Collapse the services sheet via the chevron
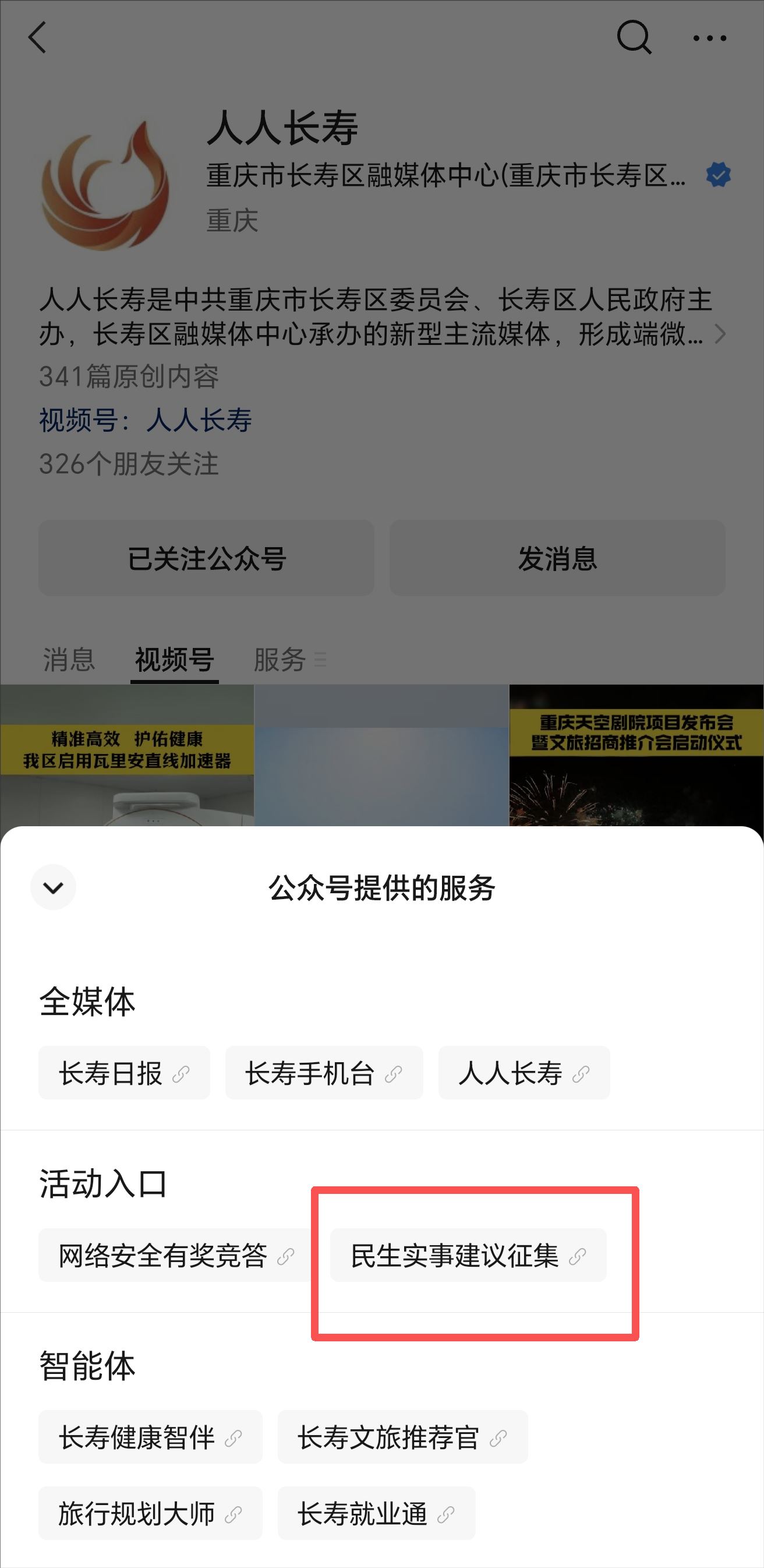 [x=54, y=887]
